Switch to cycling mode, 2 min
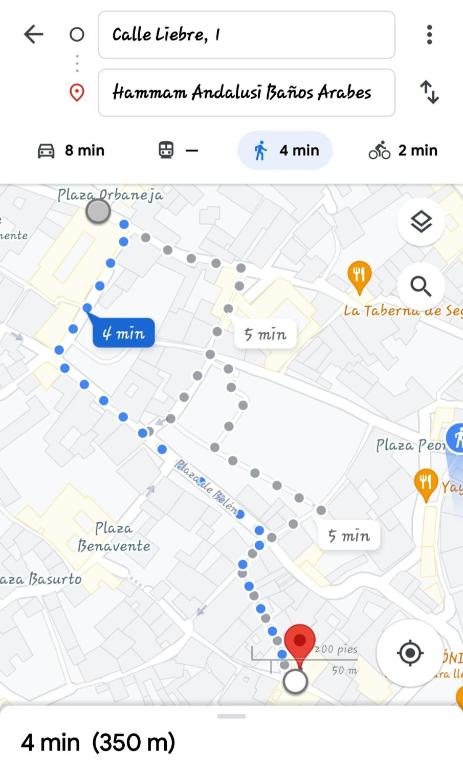 403,150
